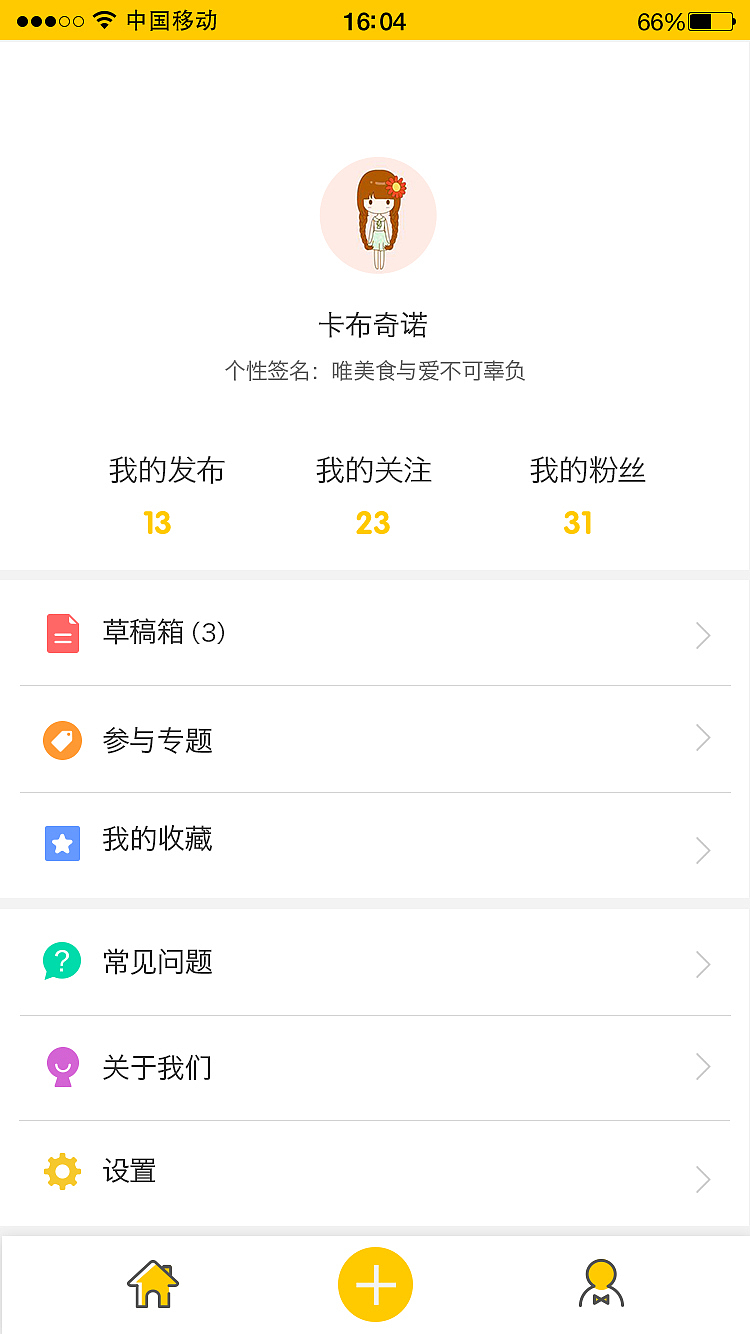Expand the 草稿箱 row chevron
Screen dimensions: 750x1334
(x=702, y=634)
